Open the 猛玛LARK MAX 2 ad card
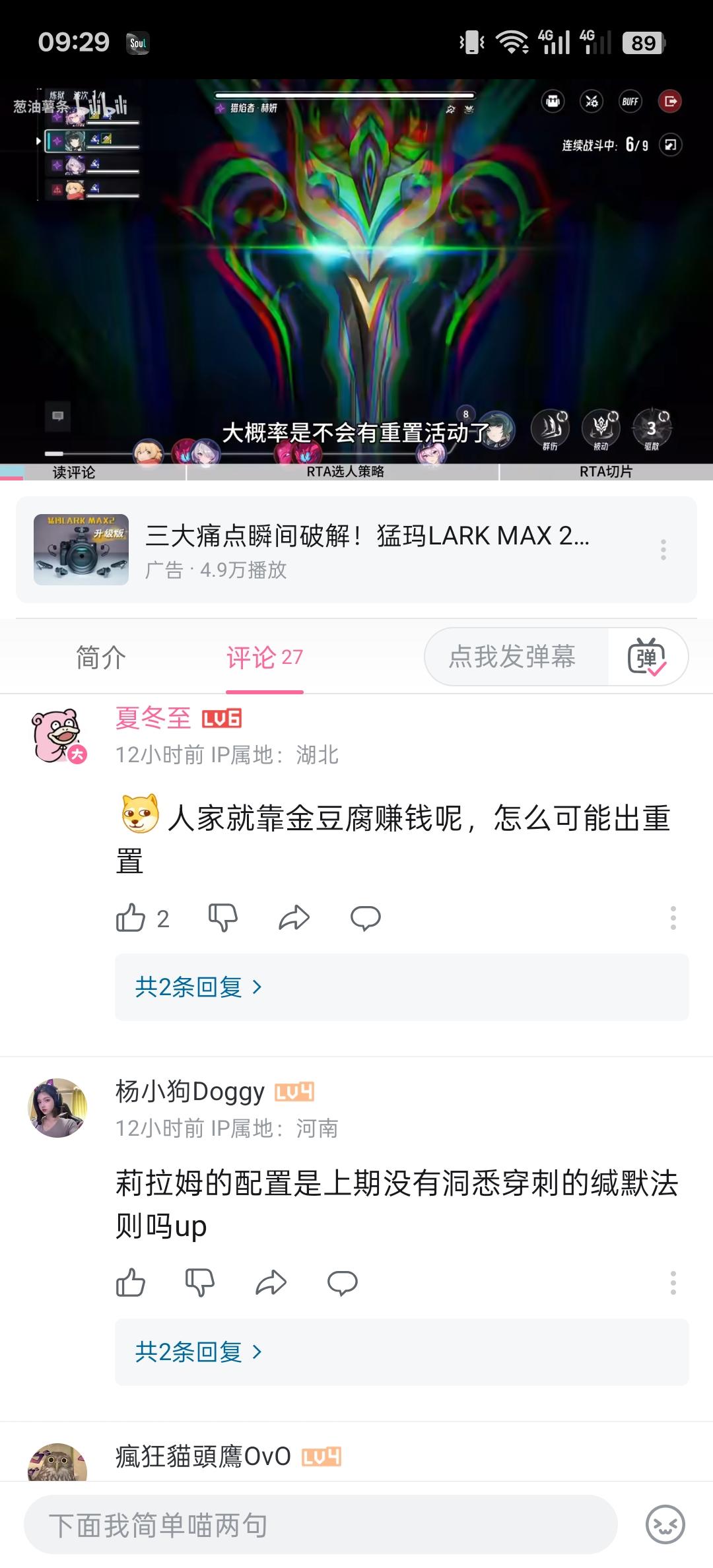This screenshot has width=713, height=1568. click(356, 549)
